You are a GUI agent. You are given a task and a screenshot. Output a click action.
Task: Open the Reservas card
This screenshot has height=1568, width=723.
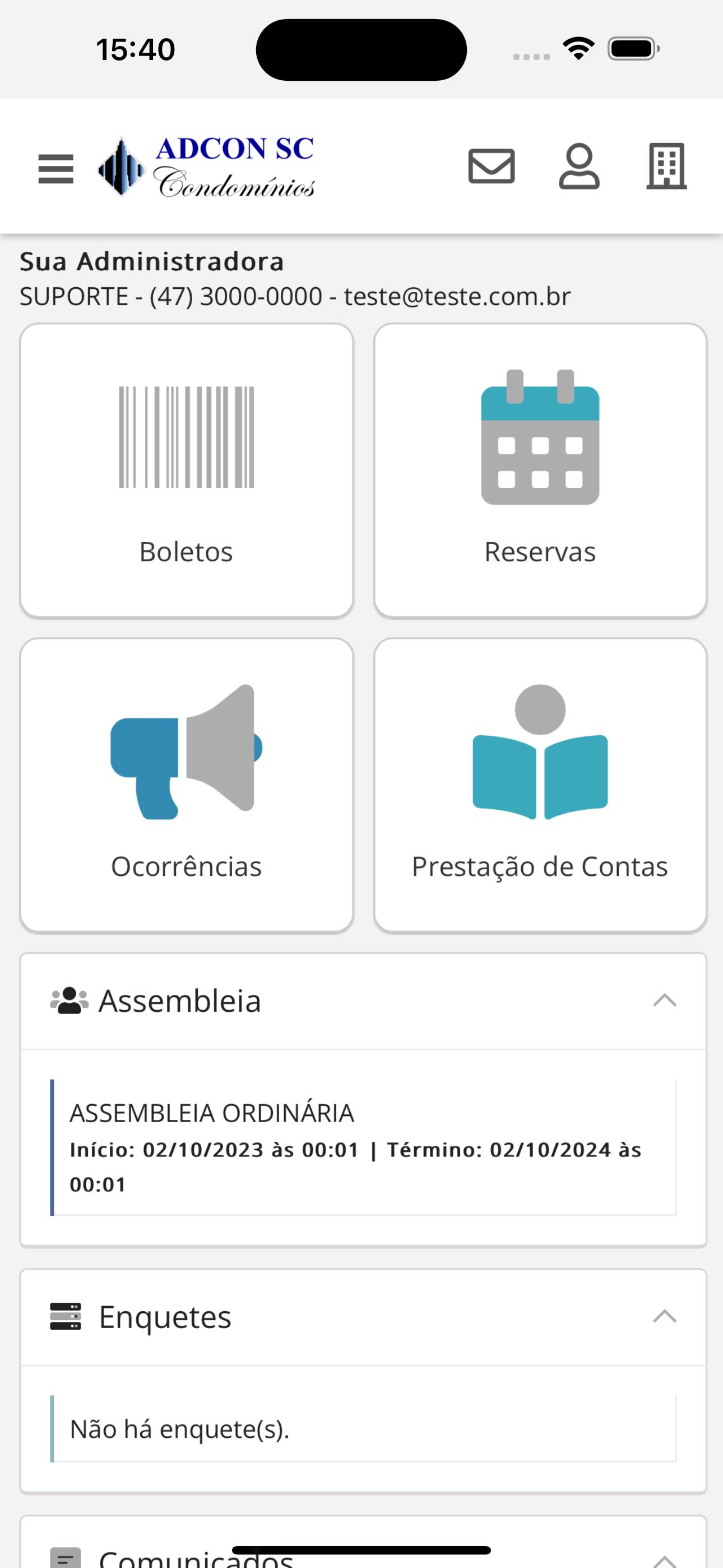[x=540, y=471]
